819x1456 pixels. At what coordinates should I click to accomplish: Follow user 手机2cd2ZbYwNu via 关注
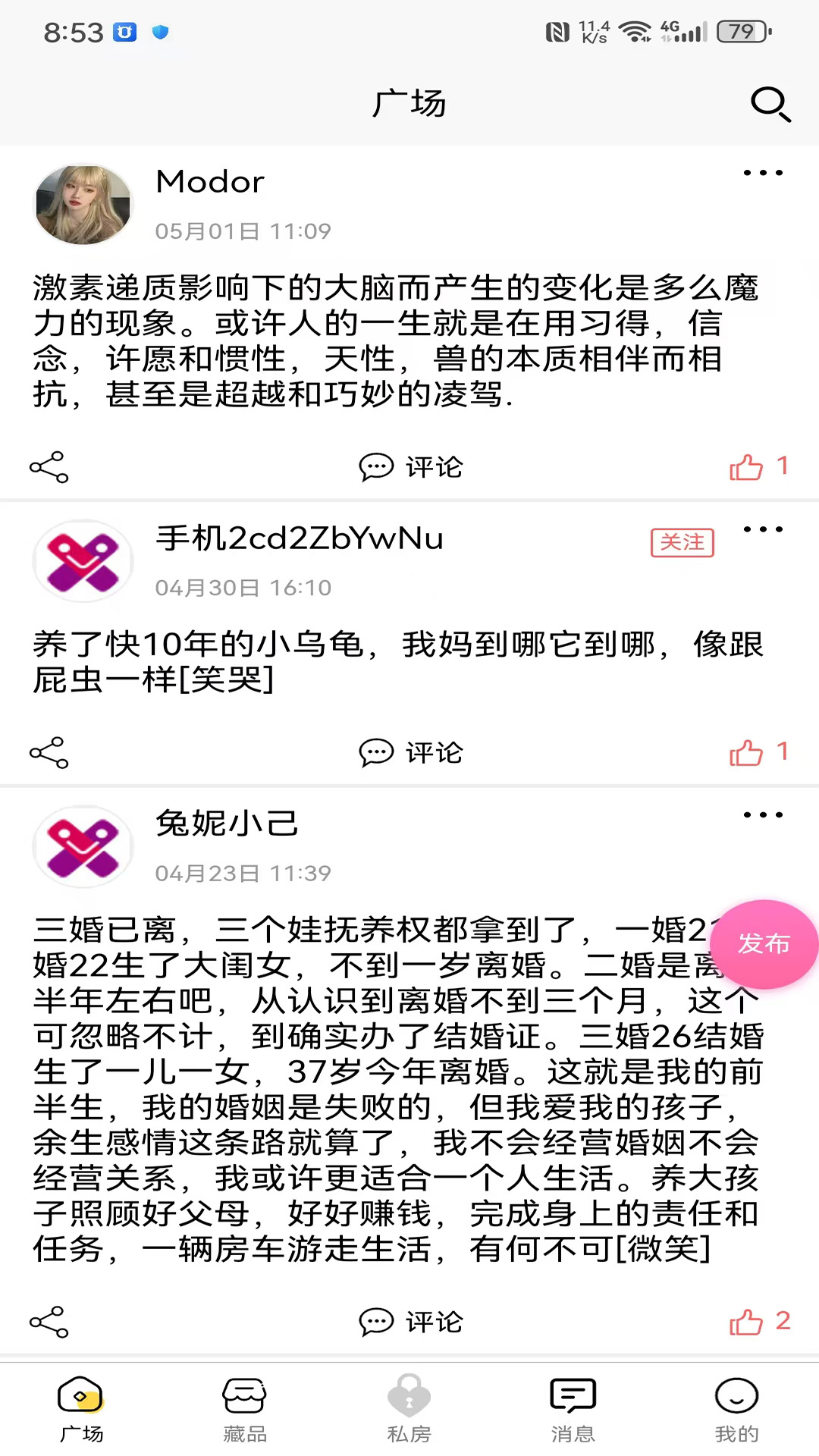tap(682, 542)
